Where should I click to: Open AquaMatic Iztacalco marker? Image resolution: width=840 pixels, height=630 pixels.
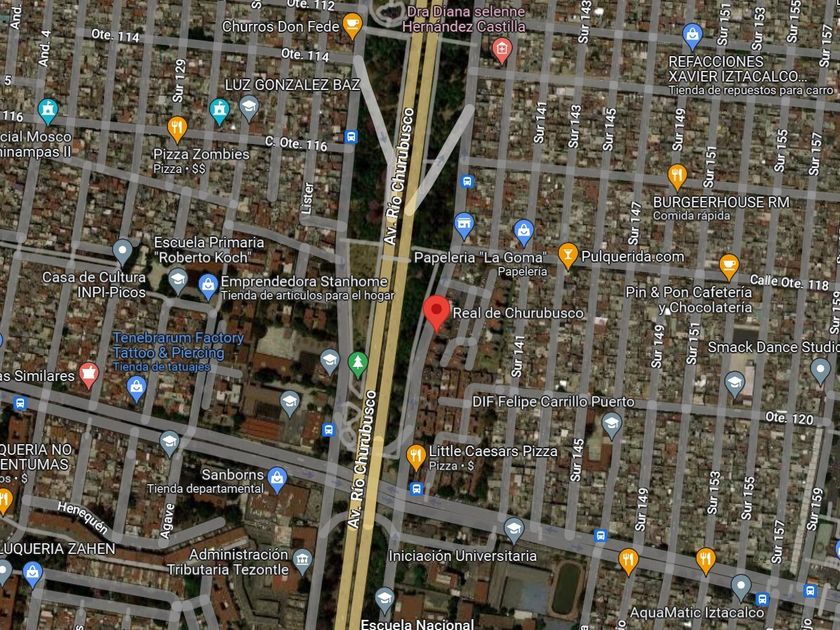pyautogui.click(x=740, y=587)
